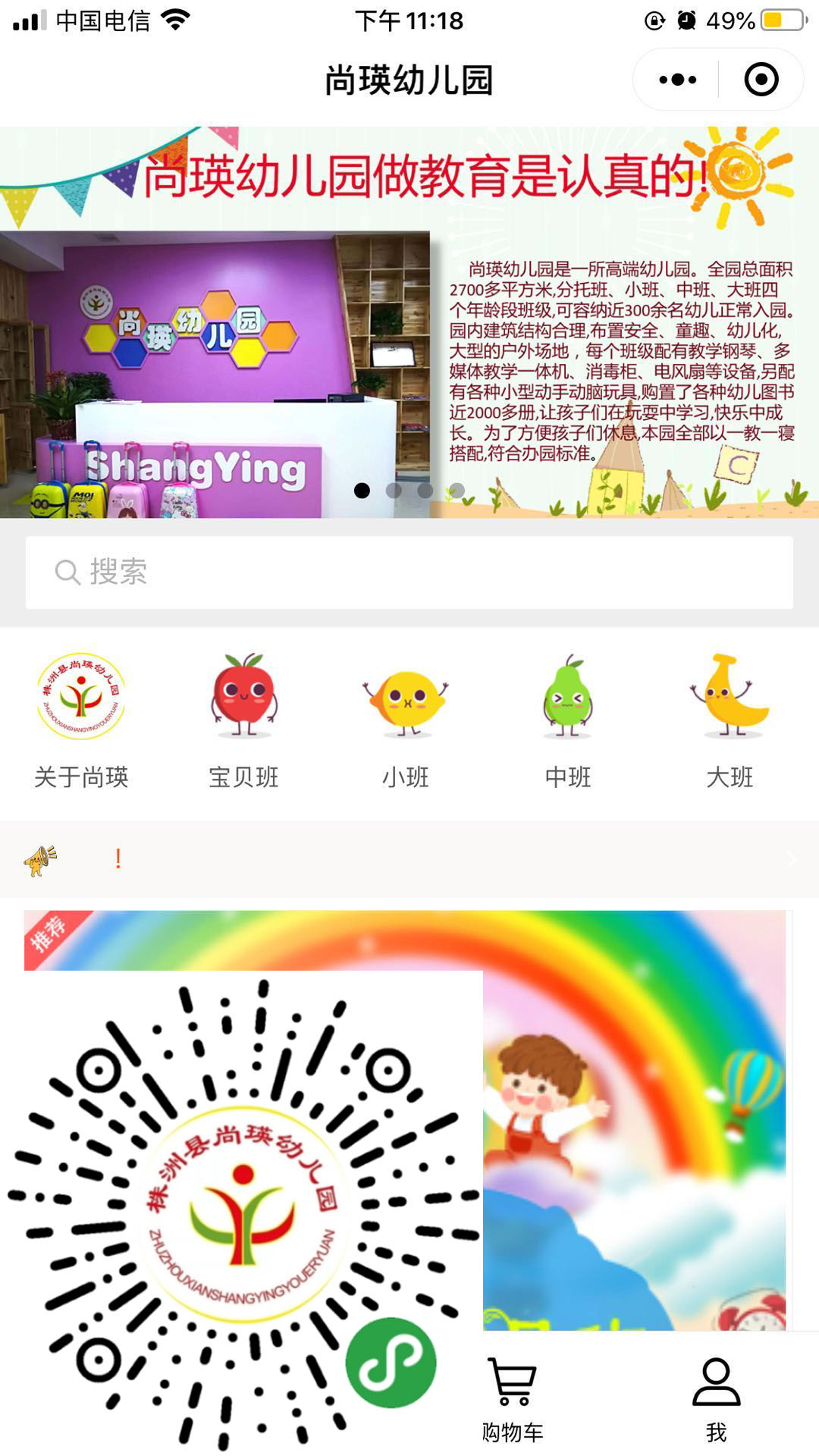Open the announcement notice bar
Image resolution: width=819 pixels, height=1456 pixels.
tap(409, 859)
